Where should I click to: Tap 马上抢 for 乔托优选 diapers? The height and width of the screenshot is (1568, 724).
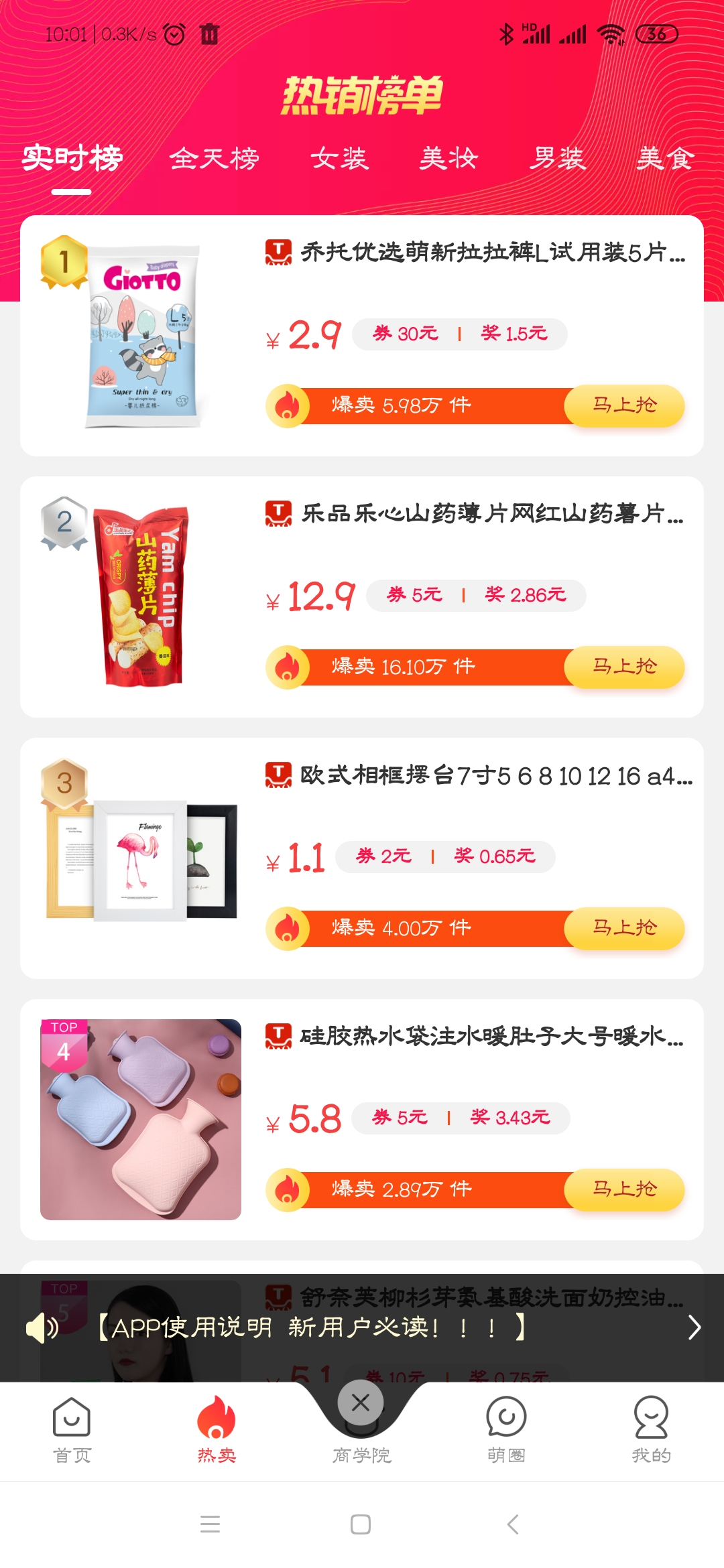tap(624, 405)
